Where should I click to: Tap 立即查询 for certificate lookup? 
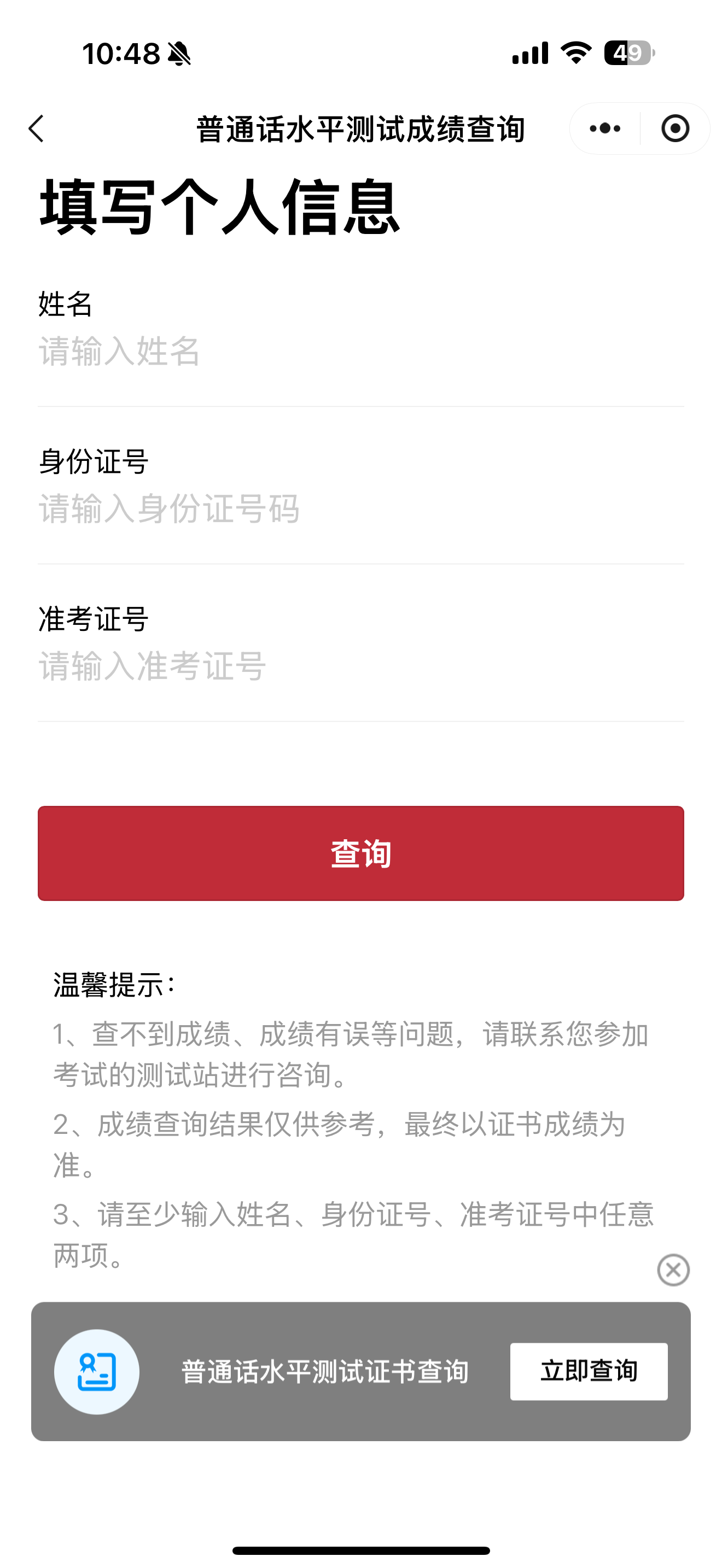[x=588, y=1371]
